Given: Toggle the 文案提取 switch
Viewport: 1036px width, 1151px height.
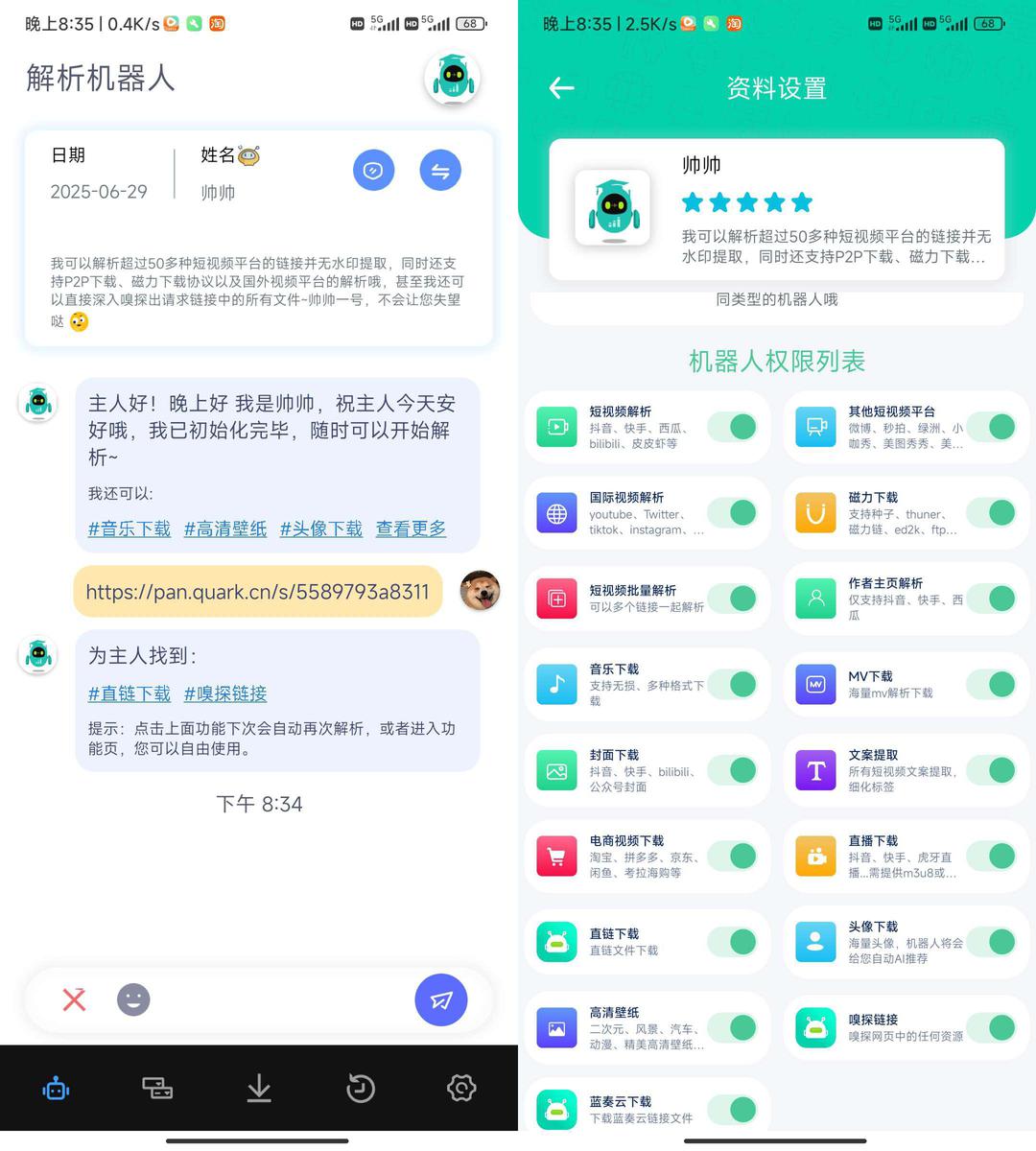Looking at the screenshot, I should point(992,769).
